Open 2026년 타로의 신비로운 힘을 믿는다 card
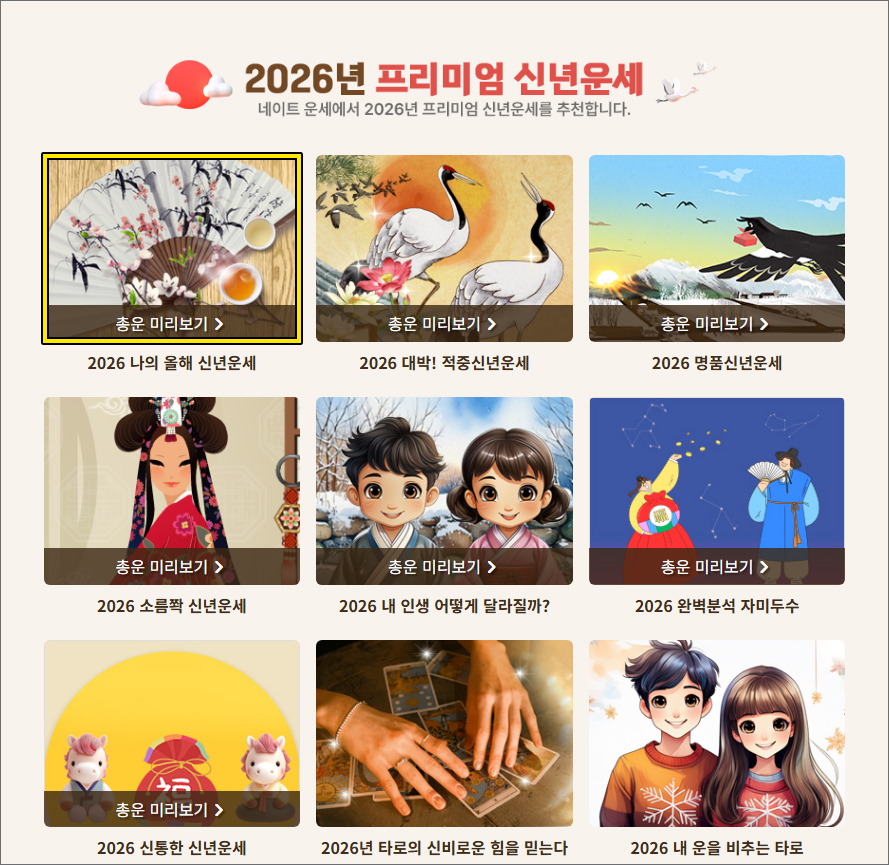This screenshot has height=865, width=889. pyautogui.click(x=444, y=733)
